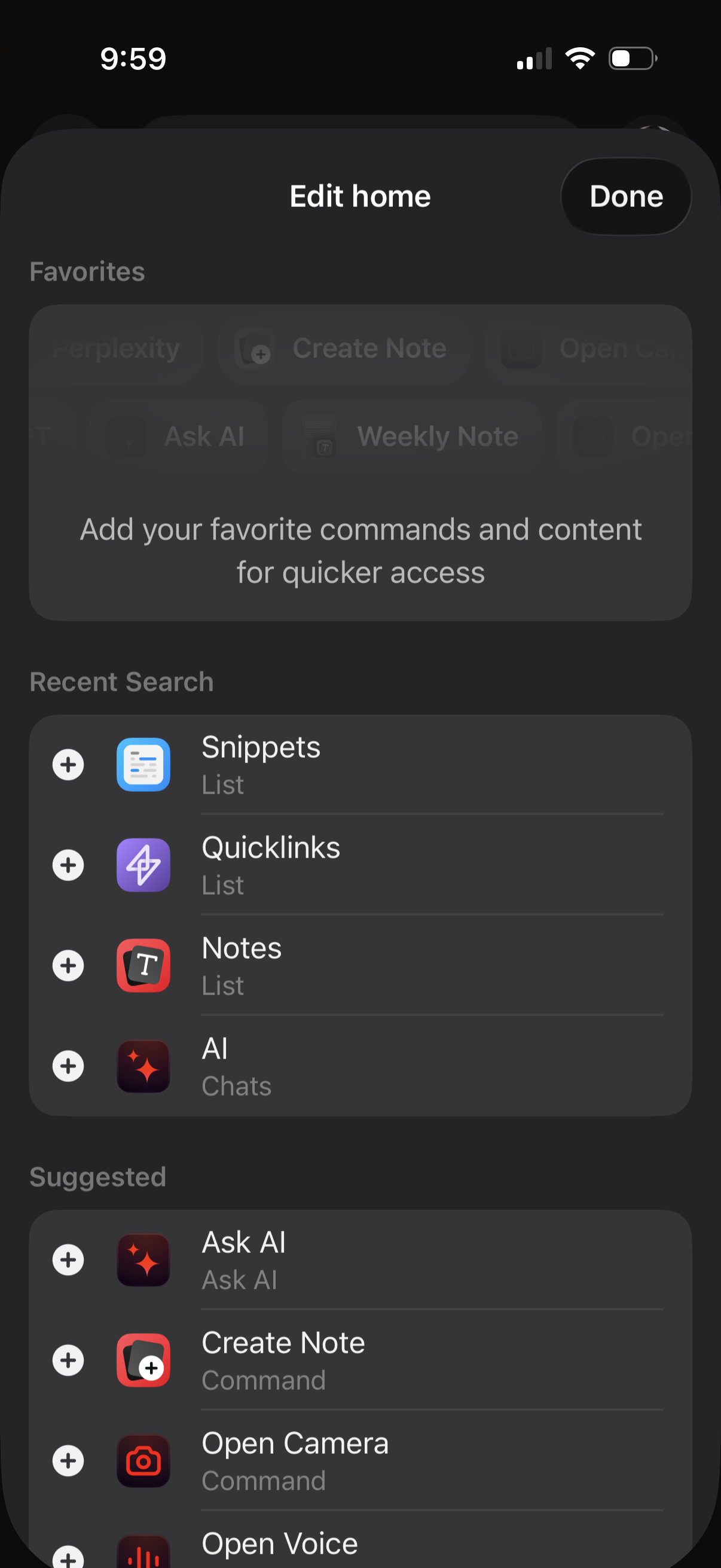Screen dimensions: 721x1568
Task: Add Snippets to favorites with plus
Action: click(x=68, y=764)
